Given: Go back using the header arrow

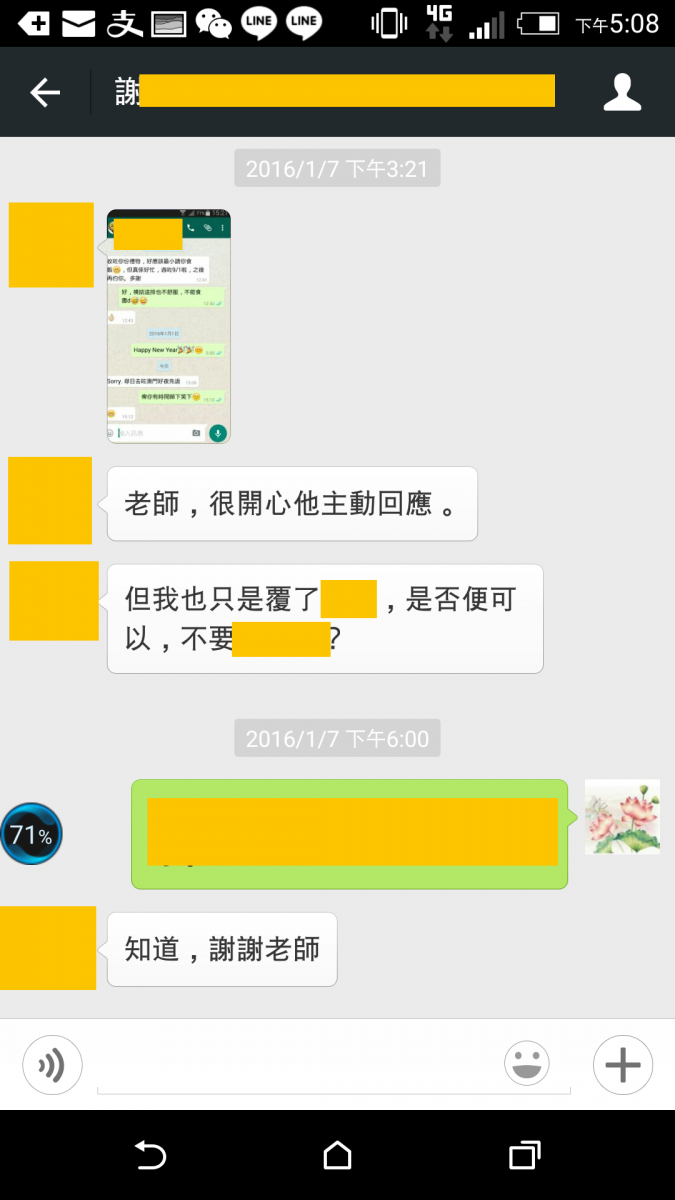Looking at the screenshot, I should pos(45,93).
